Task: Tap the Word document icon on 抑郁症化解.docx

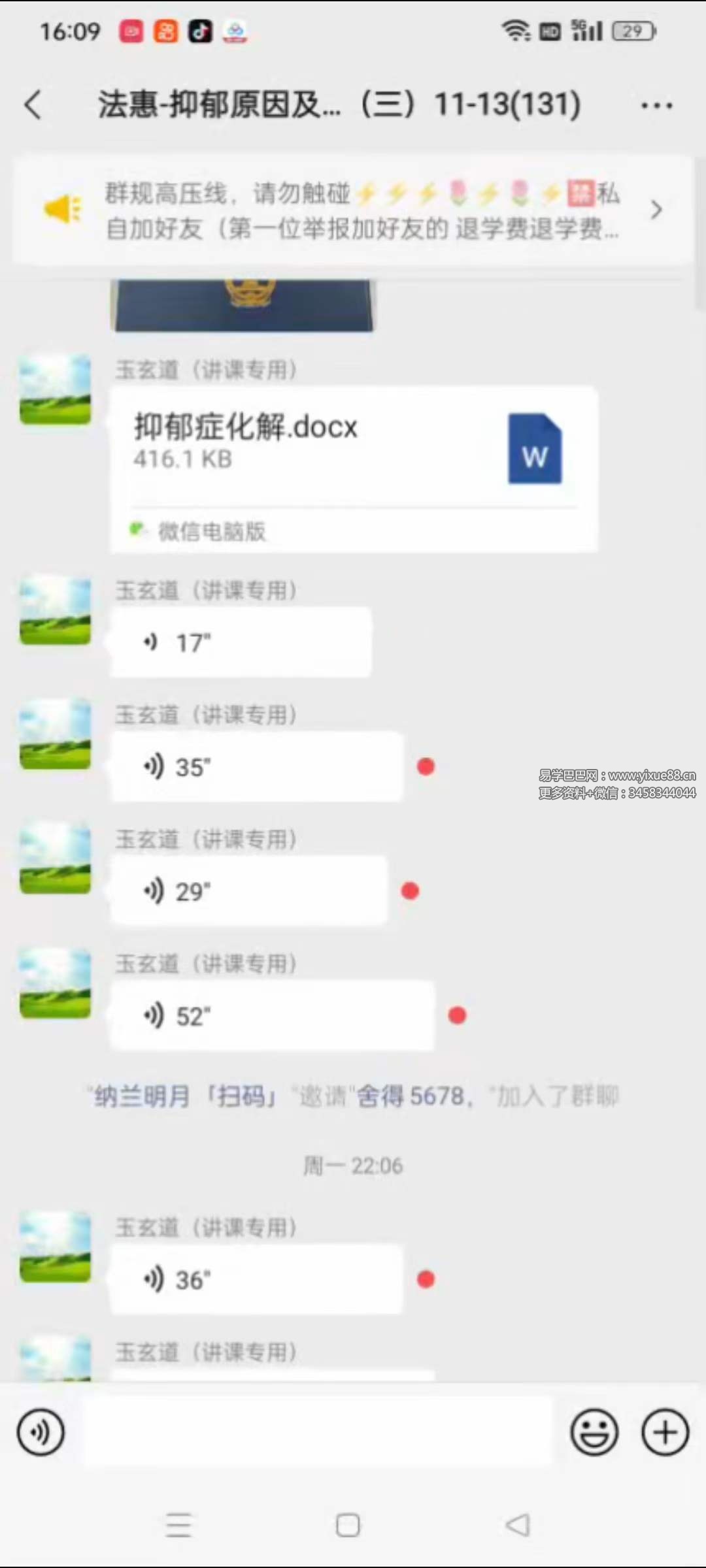Action: pyautogui.click(x=535, y=451)
